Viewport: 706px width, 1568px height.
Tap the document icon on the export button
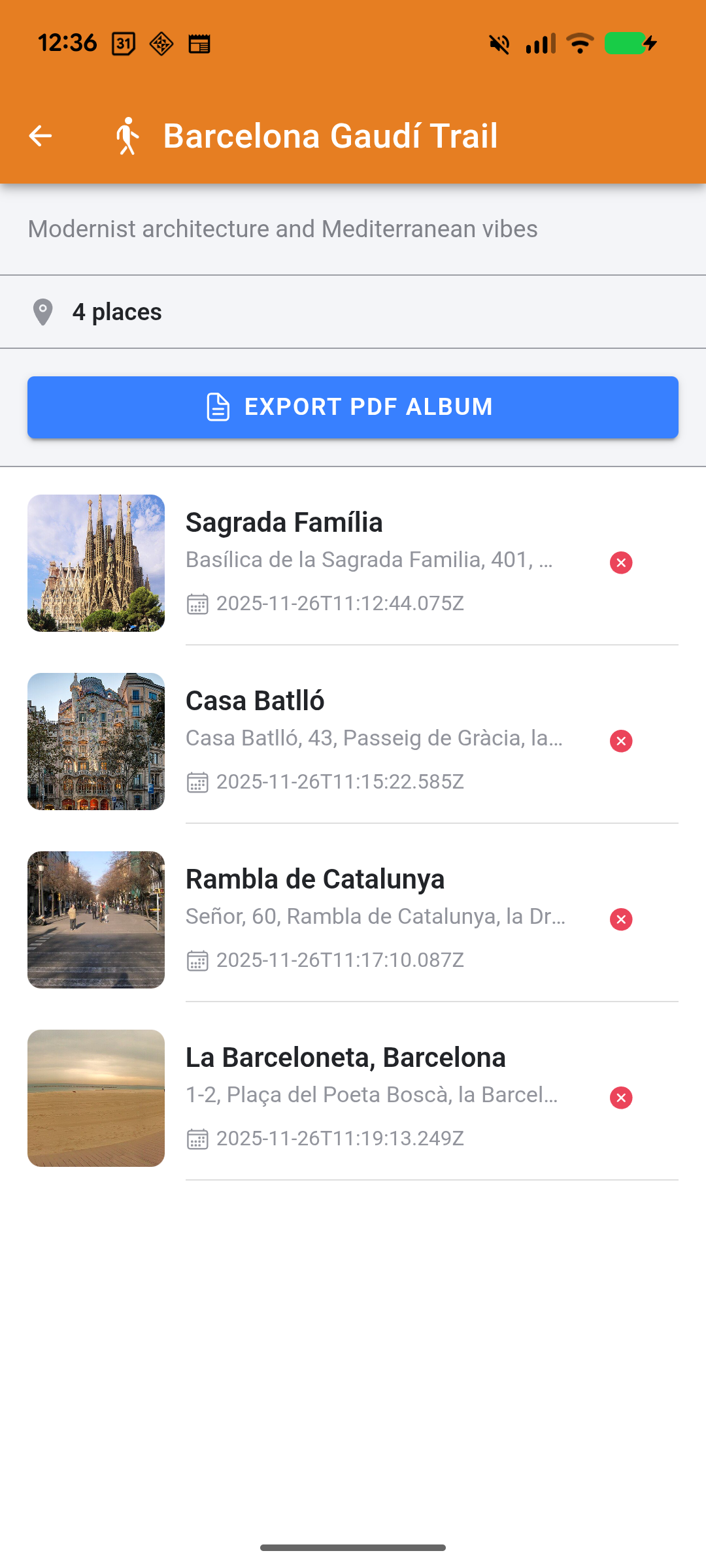click(216, 406)
